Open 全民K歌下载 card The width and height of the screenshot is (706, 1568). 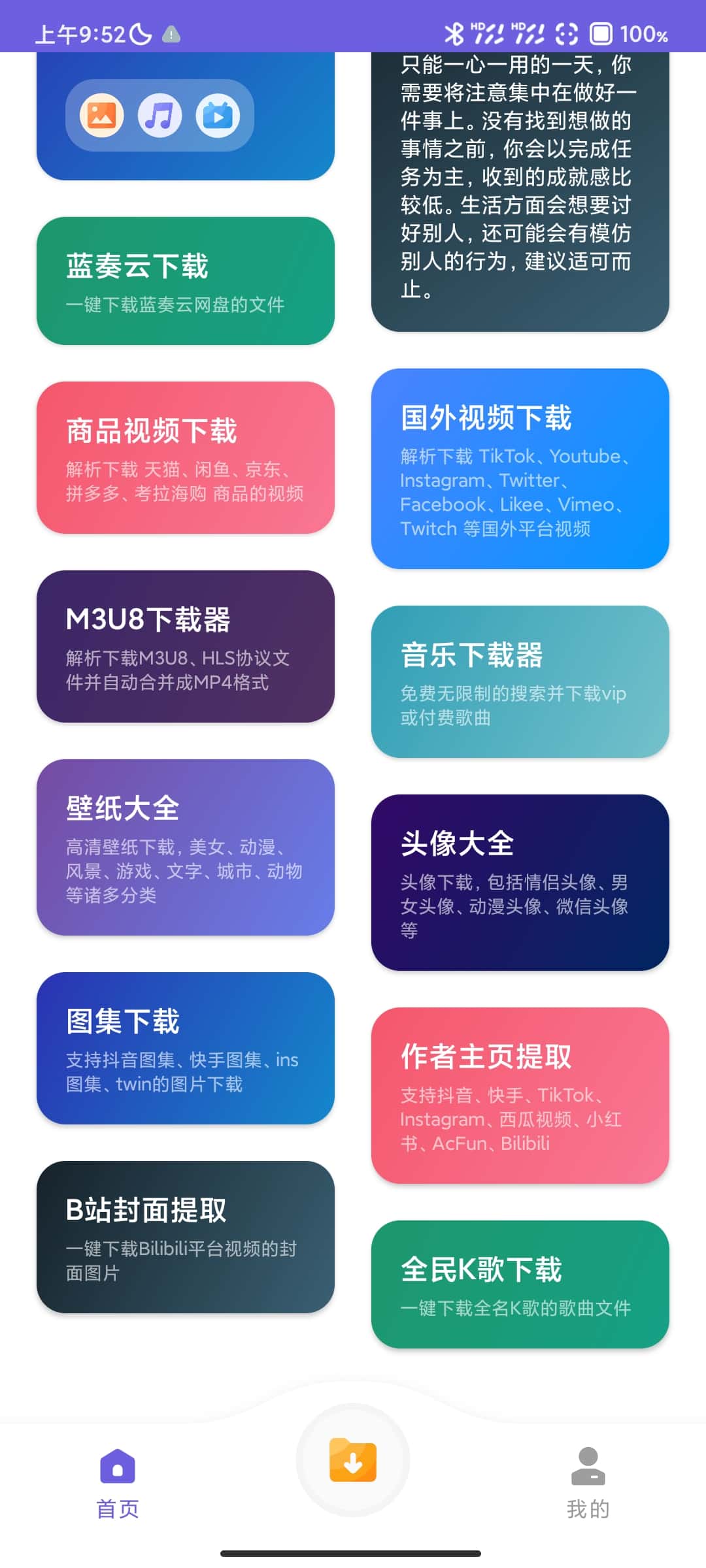(x=520, y=1284)
